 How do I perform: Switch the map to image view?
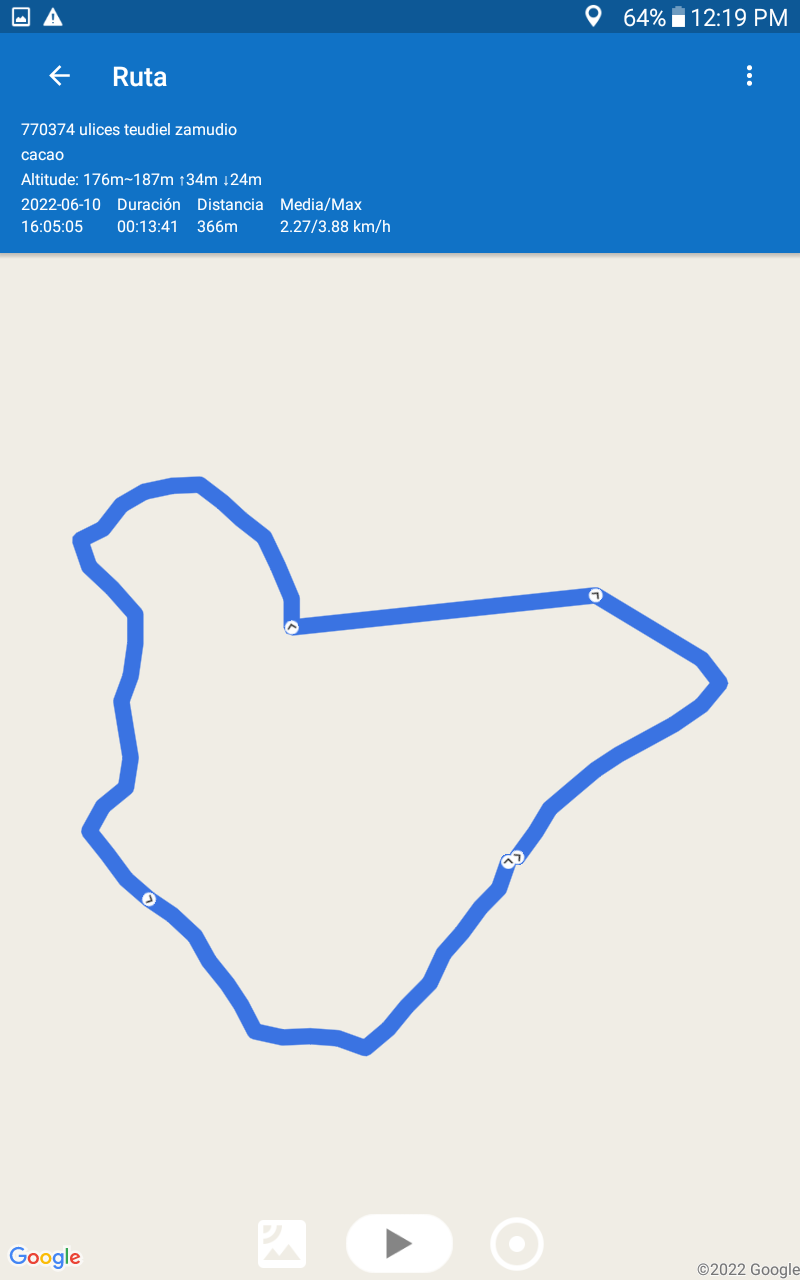282,1243
